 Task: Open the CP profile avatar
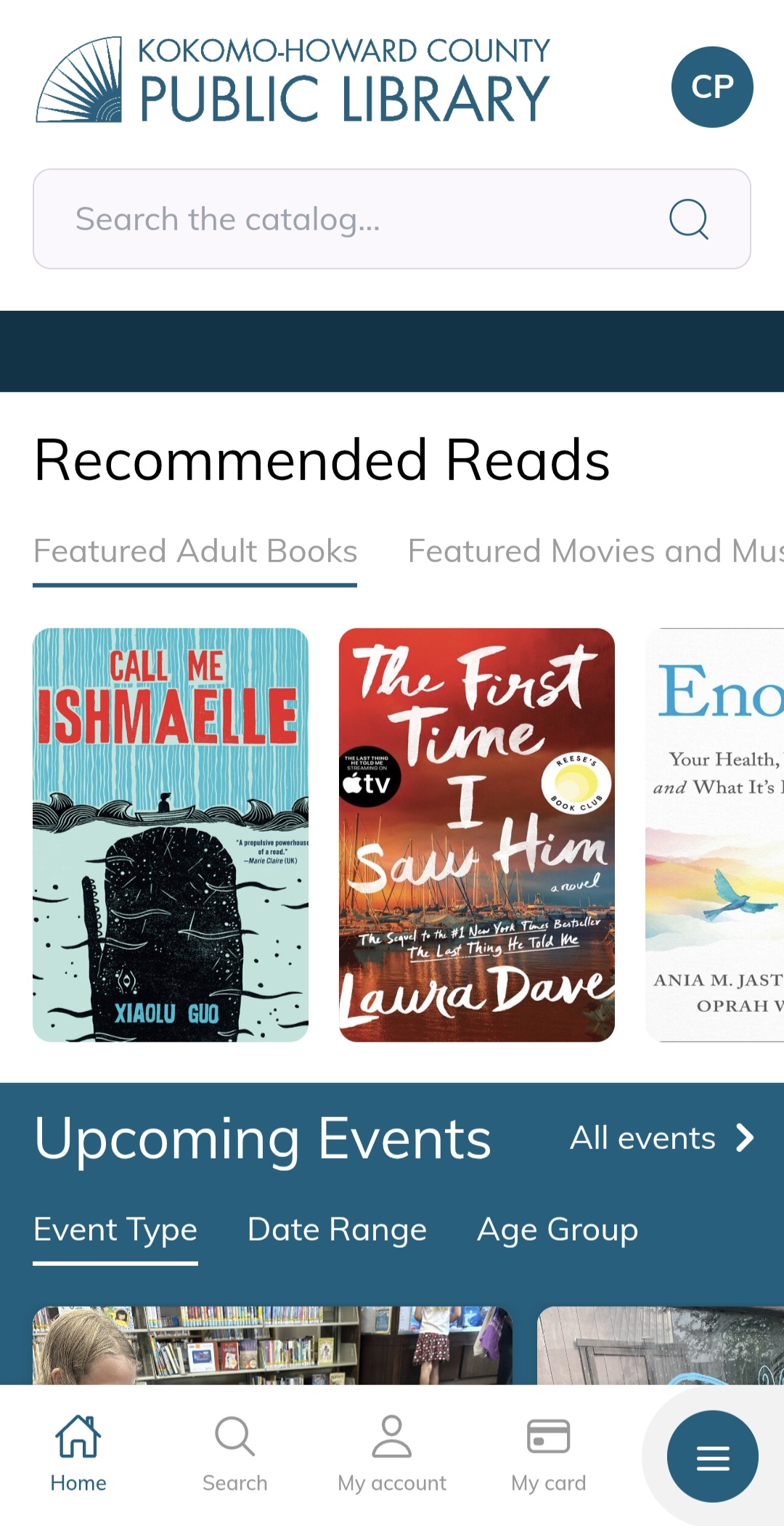pyautogui.click(x=711, y=87)
